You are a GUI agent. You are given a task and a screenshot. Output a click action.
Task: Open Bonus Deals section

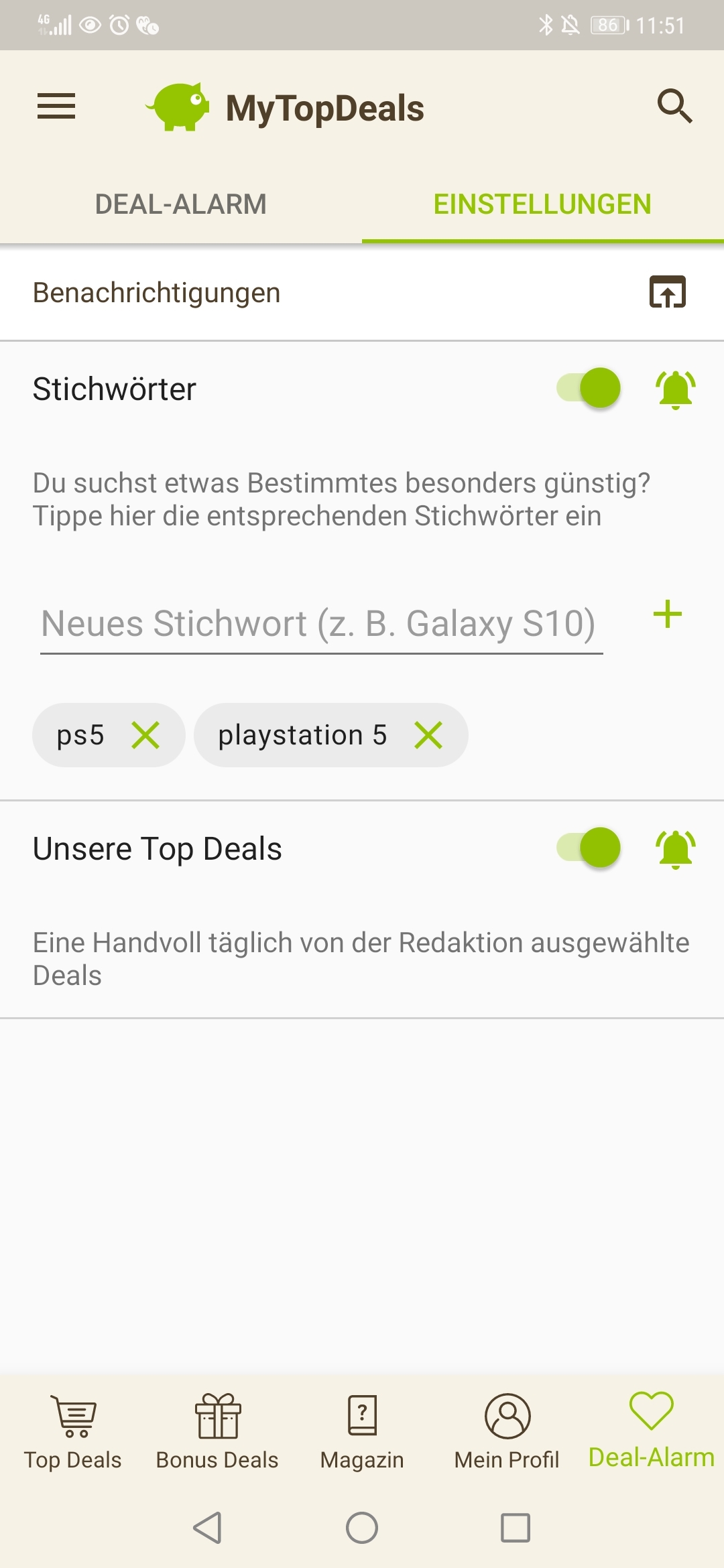pos(217,1431)
